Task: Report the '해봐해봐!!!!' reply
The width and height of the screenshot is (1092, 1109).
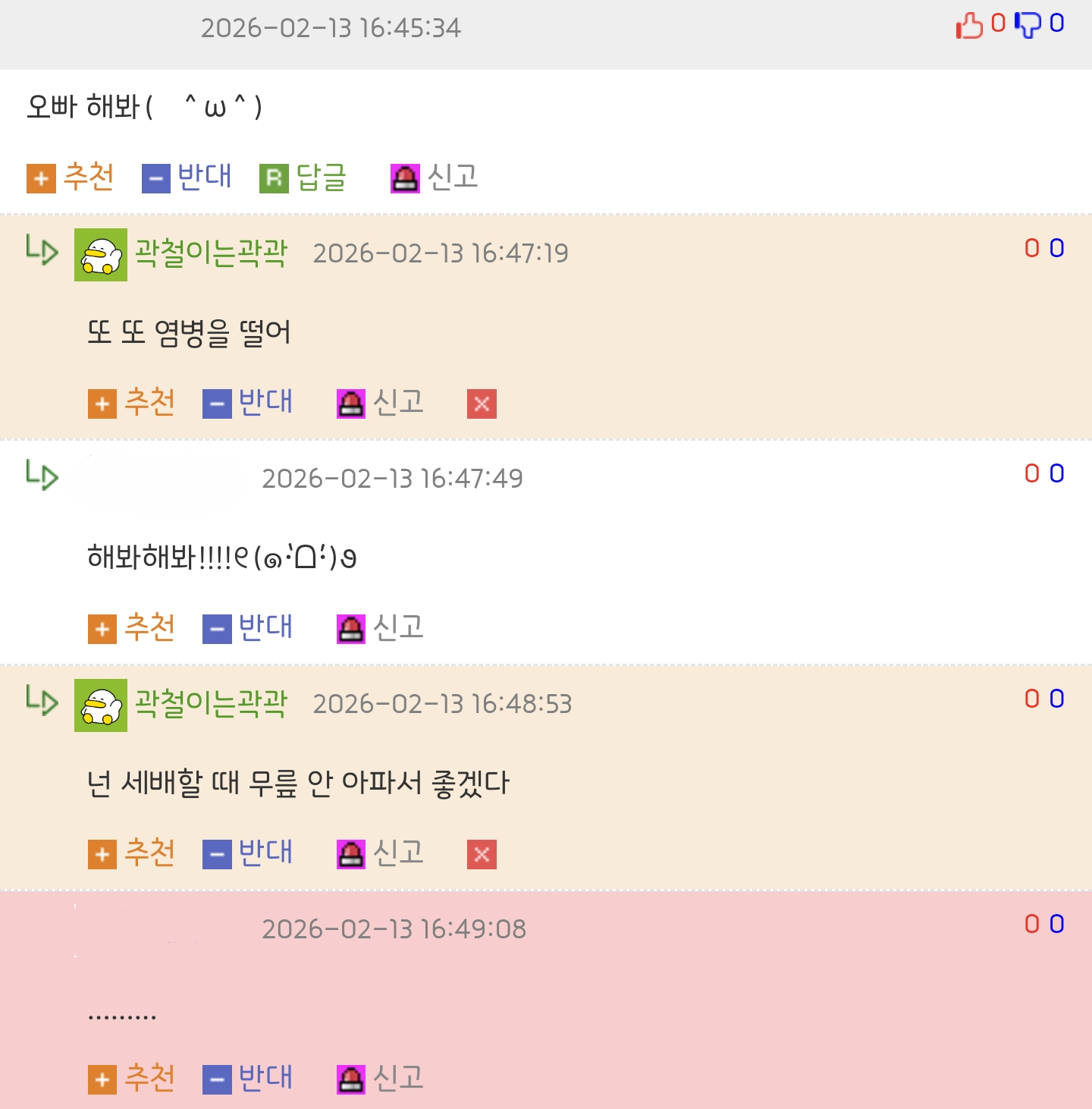Action: (x=381, y=628)
